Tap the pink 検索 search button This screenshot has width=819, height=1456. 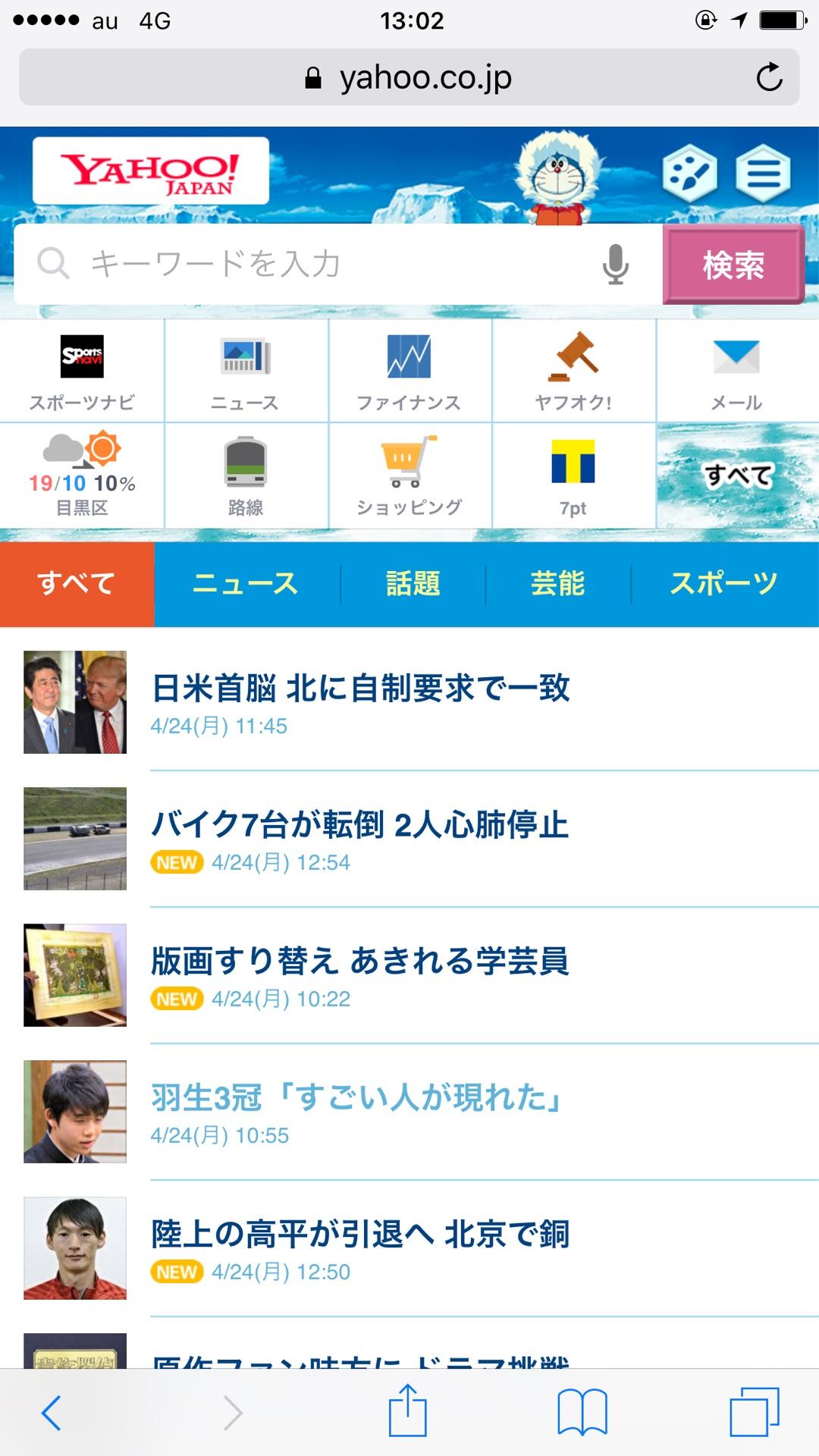733,265
